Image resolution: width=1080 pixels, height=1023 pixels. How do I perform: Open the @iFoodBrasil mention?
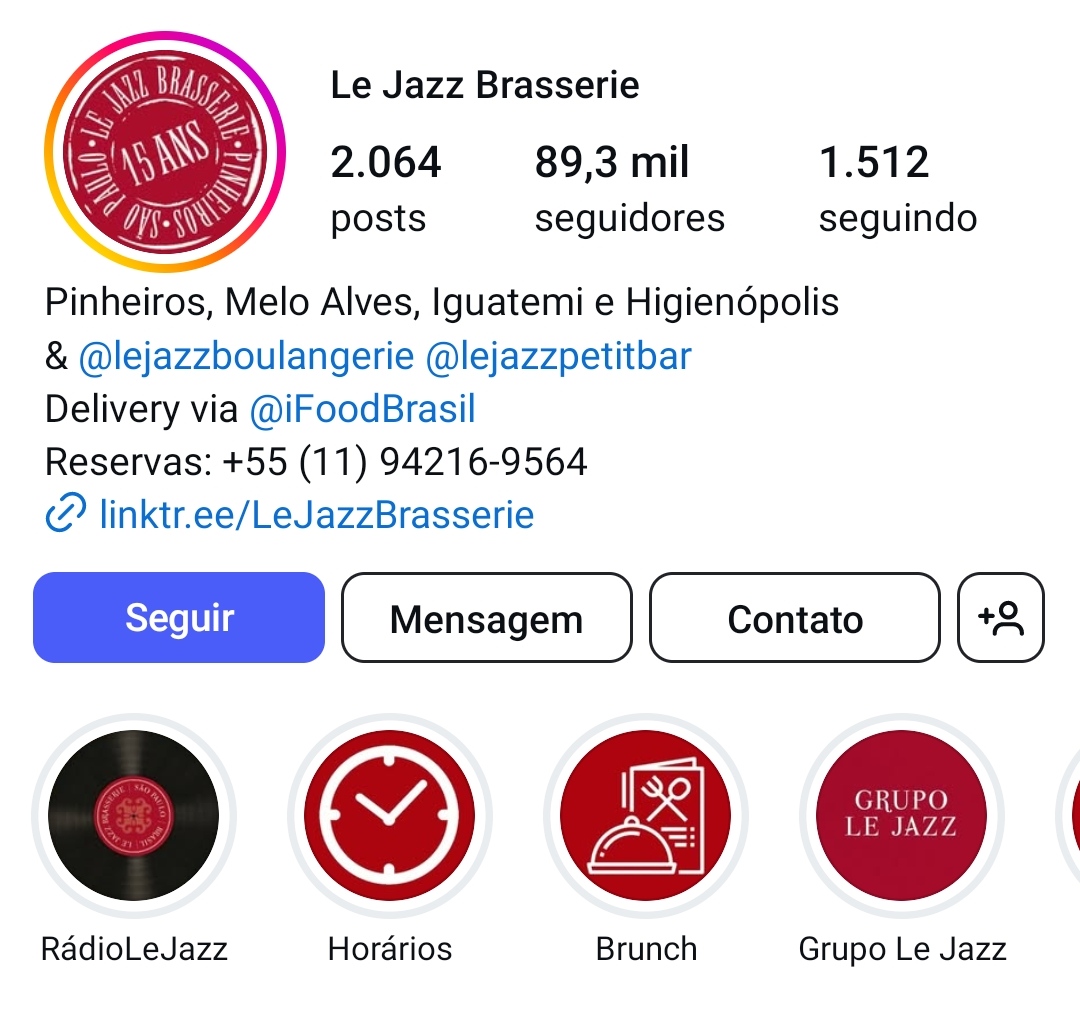click(x=361, y=409)
